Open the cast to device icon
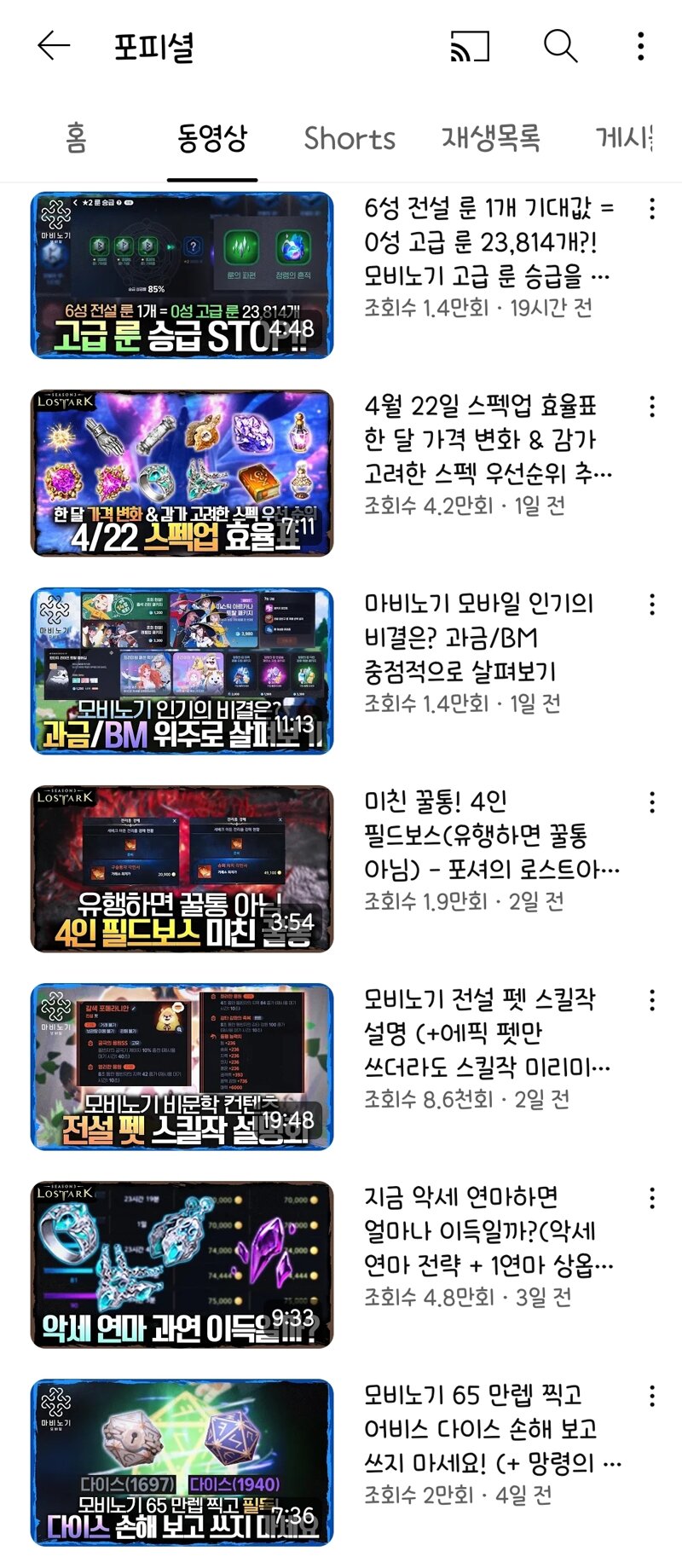The width and height of the screenshot is (682, 1568). coord(470,46)
